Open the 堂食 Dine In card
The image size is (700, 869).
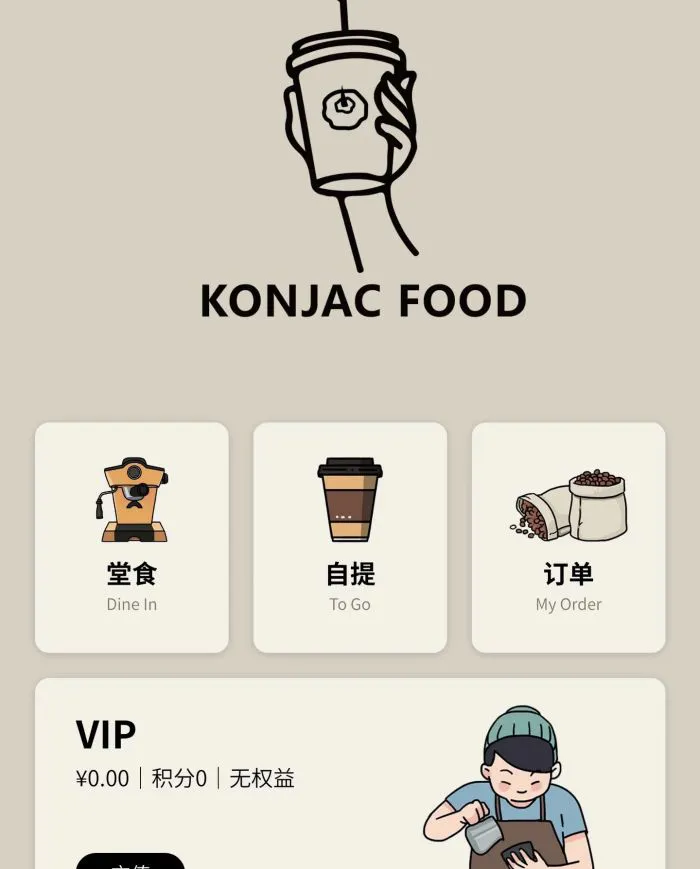coord(132,537)
